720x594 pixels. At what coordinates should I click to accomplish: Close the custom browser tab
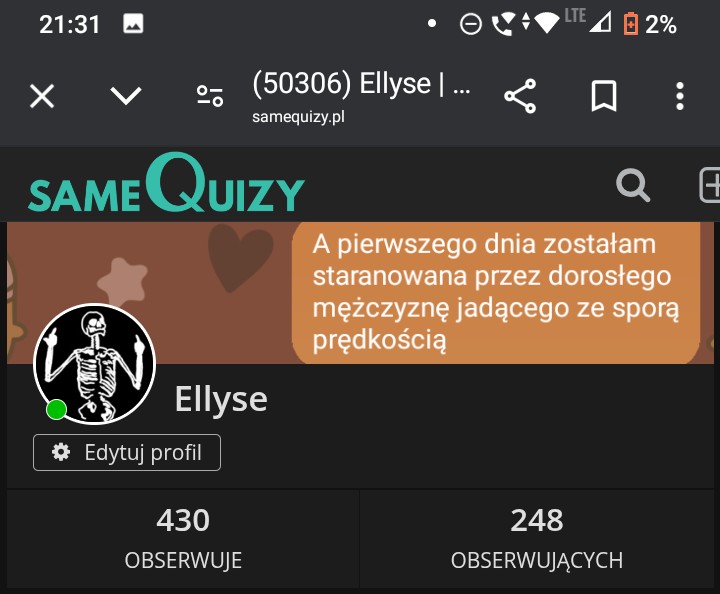pyautogui.click(x=42, y=97)
